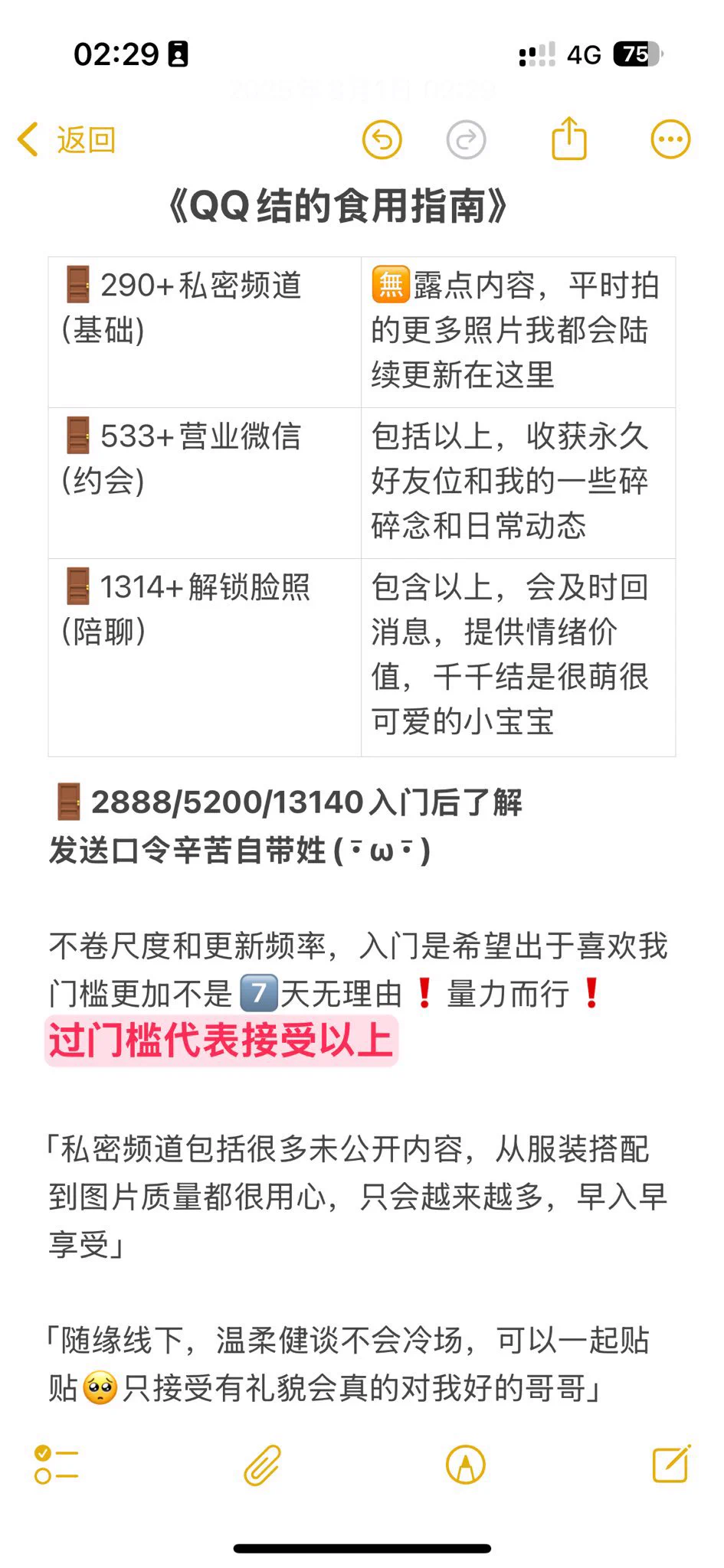Share this note
This screenshot has width=724, height=1568.
click(569, 139)
